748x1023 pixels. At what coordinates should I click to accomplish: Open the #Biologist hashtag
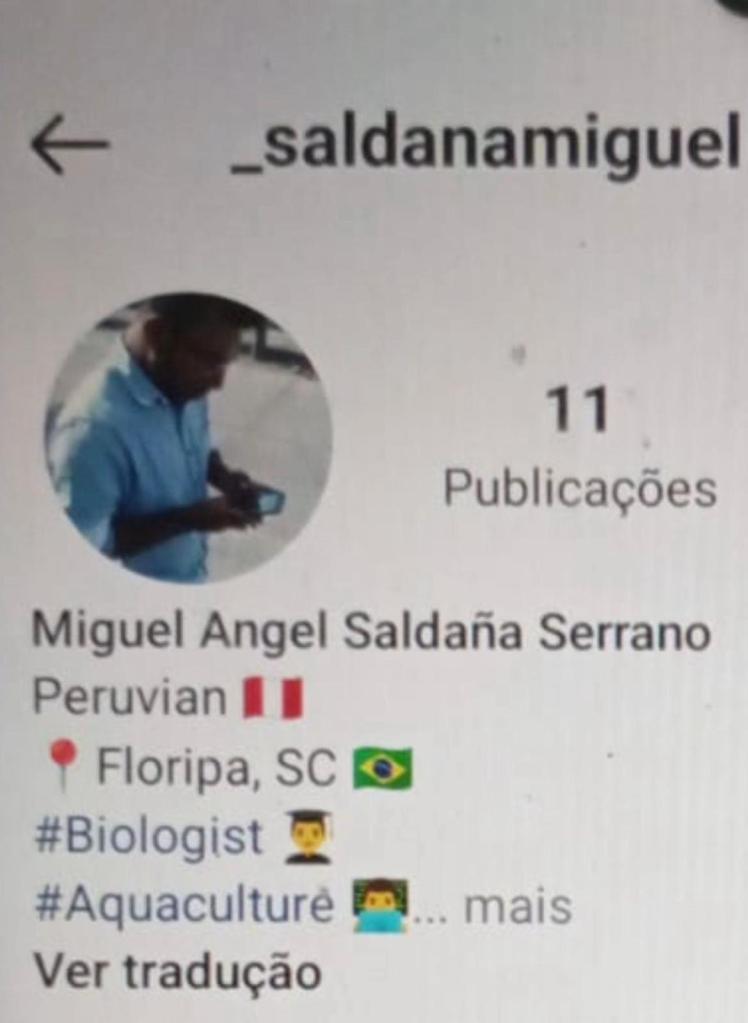pyautogui.click(x=148, y=836)
